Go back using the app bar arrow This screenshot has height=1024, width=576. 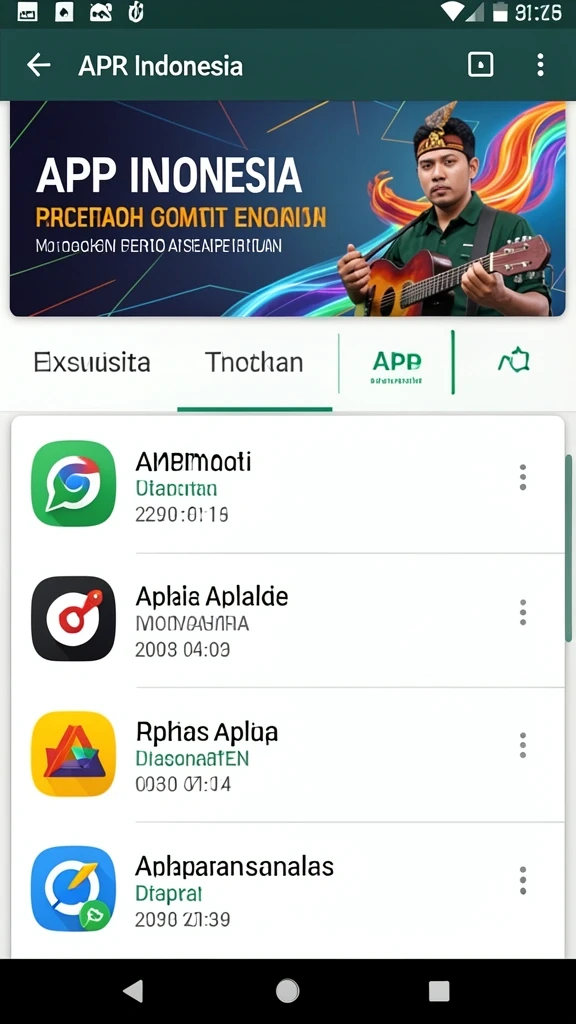[x=39, y=65]
